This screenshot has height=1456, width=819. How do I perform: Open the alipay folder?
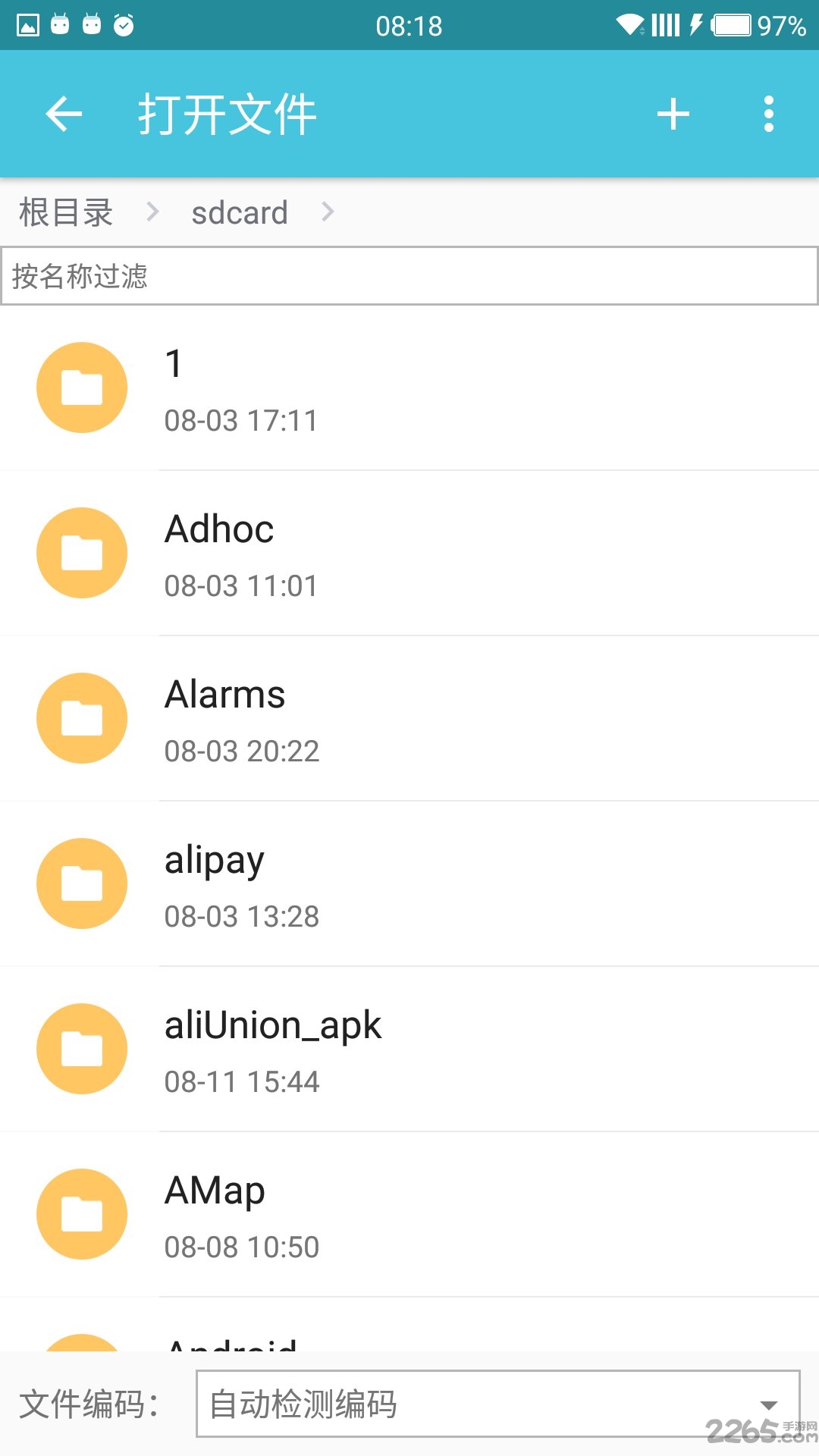(x=409, y=883)
